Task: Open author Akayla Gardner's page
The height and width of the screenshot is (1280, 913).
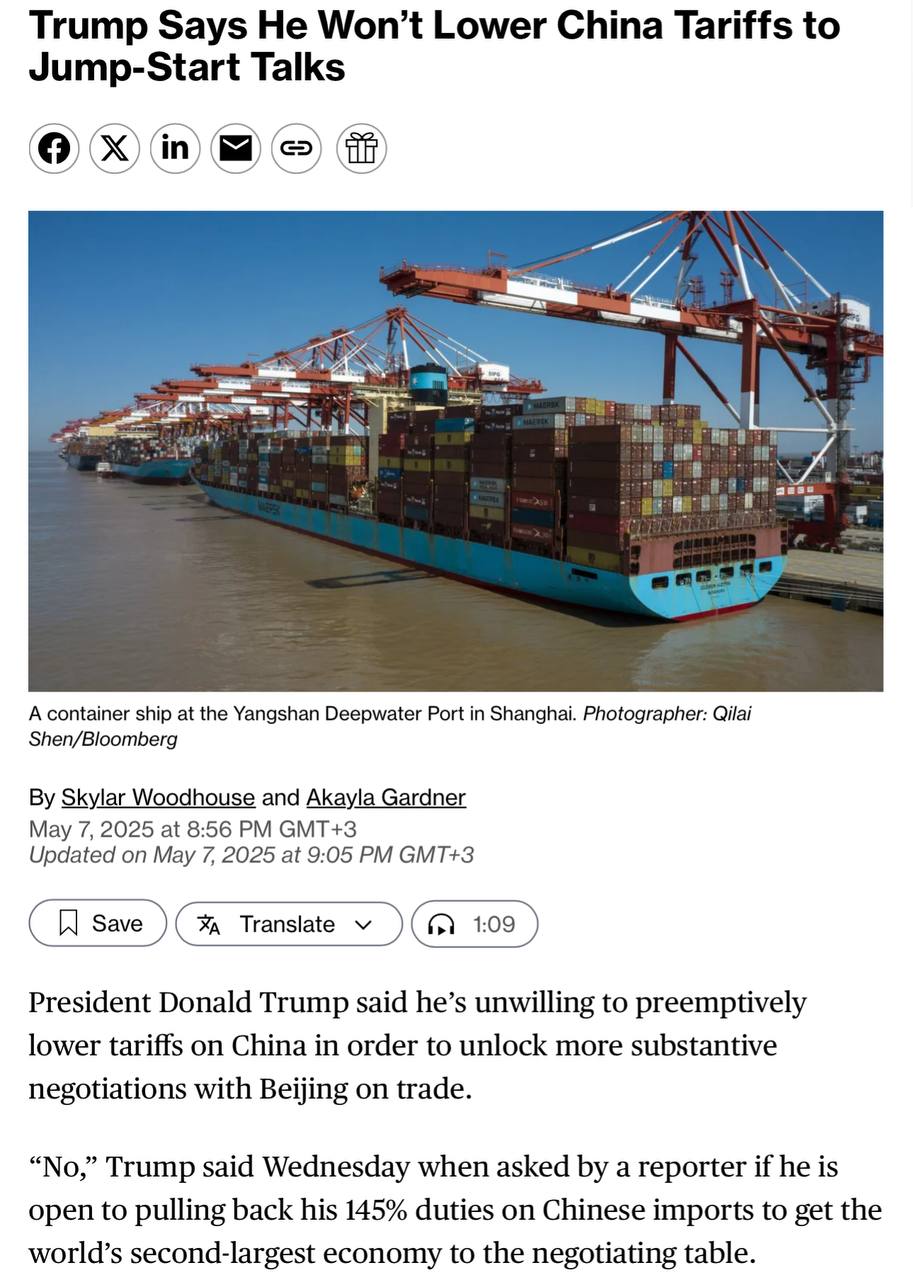Action: point(385,797)
